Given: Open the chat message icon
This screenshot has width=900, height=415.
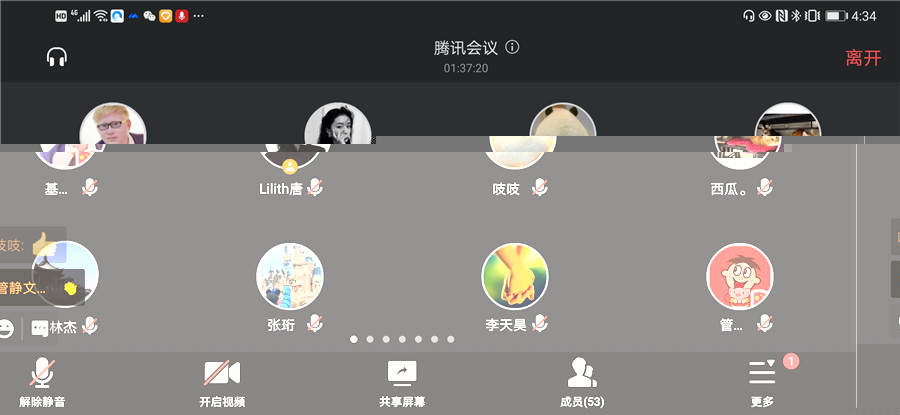Looking at the screenshot, I should point(39,327).
